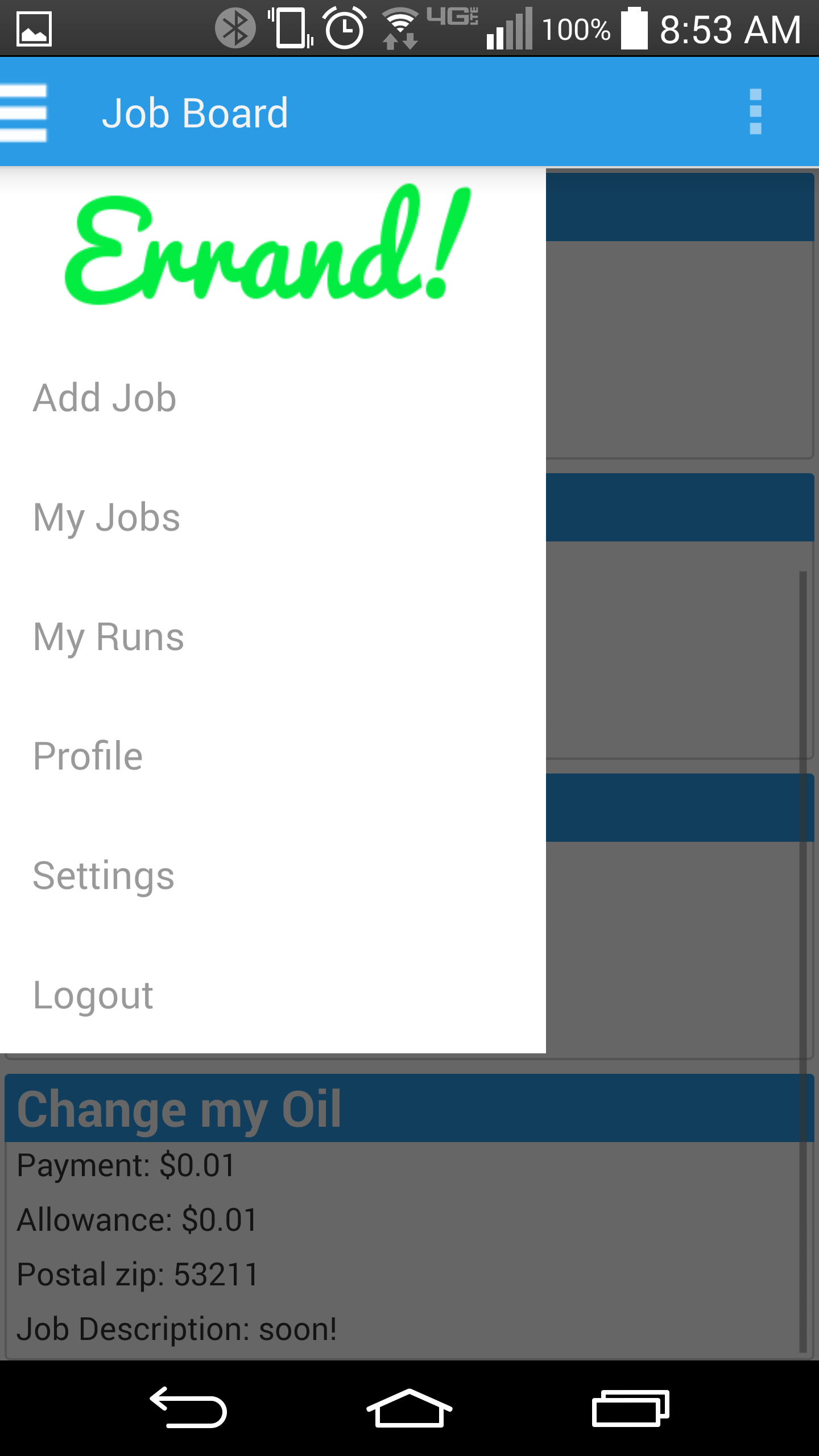Select Add Job in the drawer
Viewport: 819px width, 1456px height.
tap(105, 398)
